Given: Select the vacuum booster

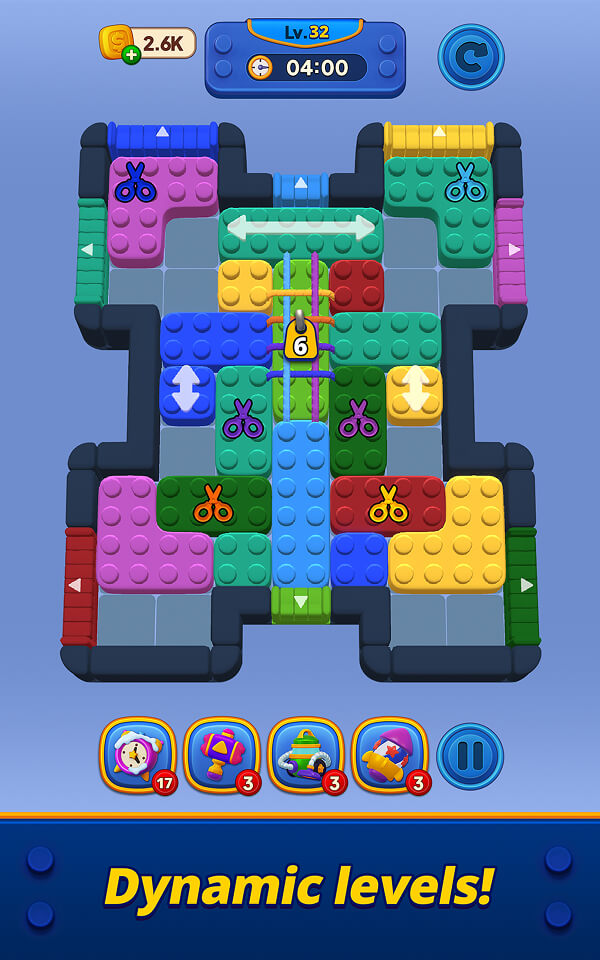Looking at the screenshot, I should 305,754.
